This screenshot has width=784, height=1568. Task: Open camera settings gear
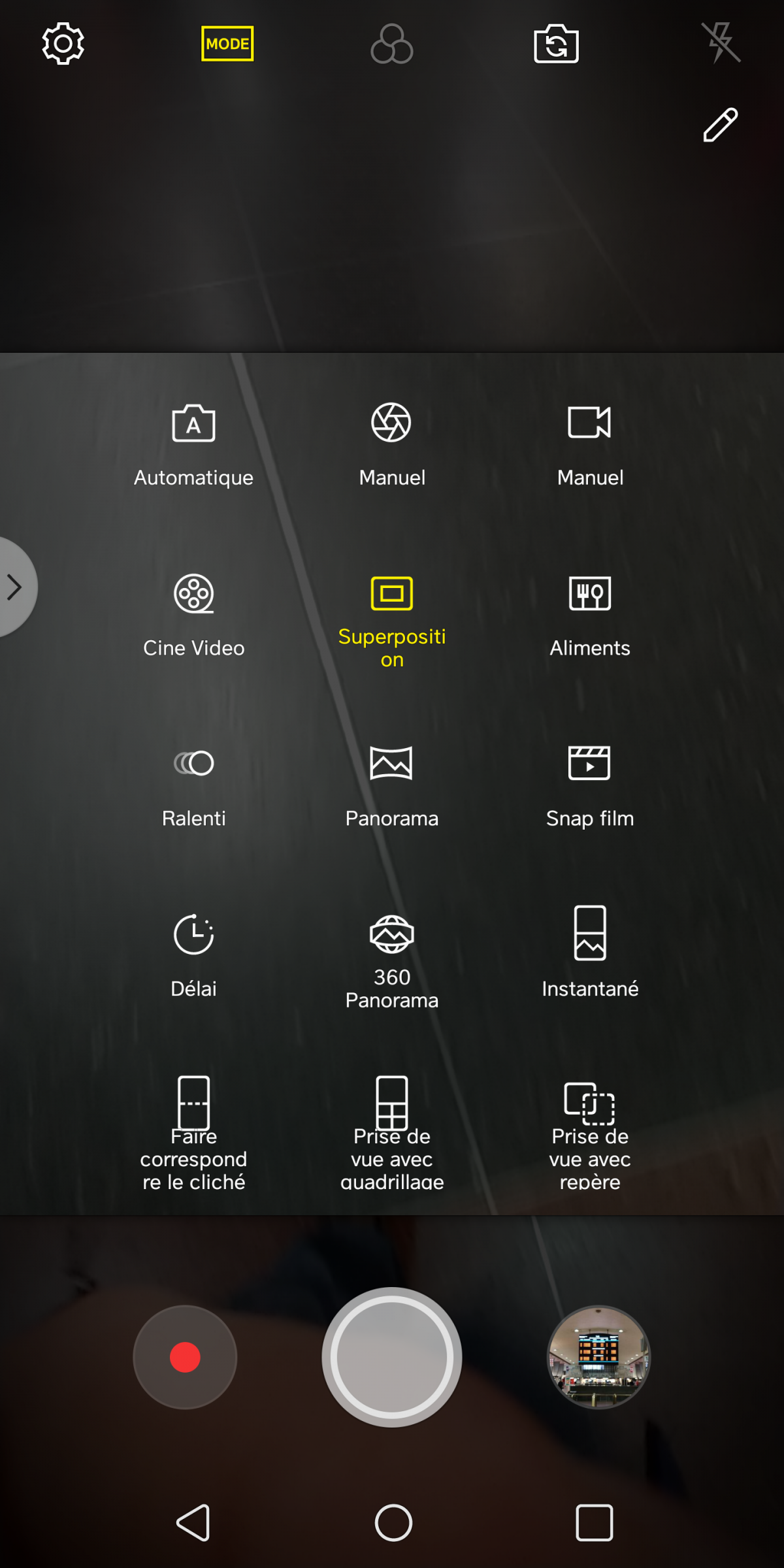pyautogui.click(x=63, y=44)
